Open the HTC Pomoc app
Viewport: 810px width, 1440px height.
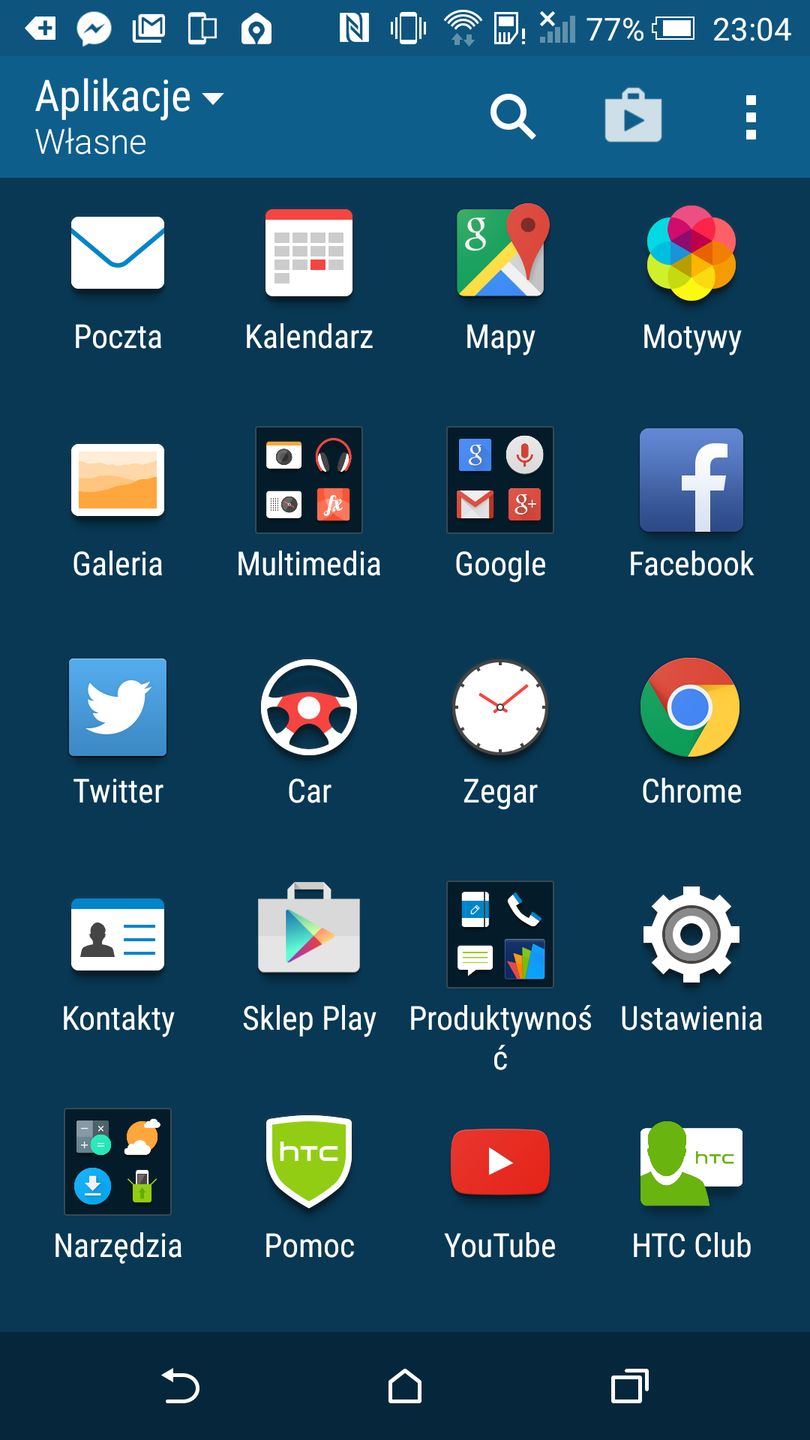[308, 1161]
